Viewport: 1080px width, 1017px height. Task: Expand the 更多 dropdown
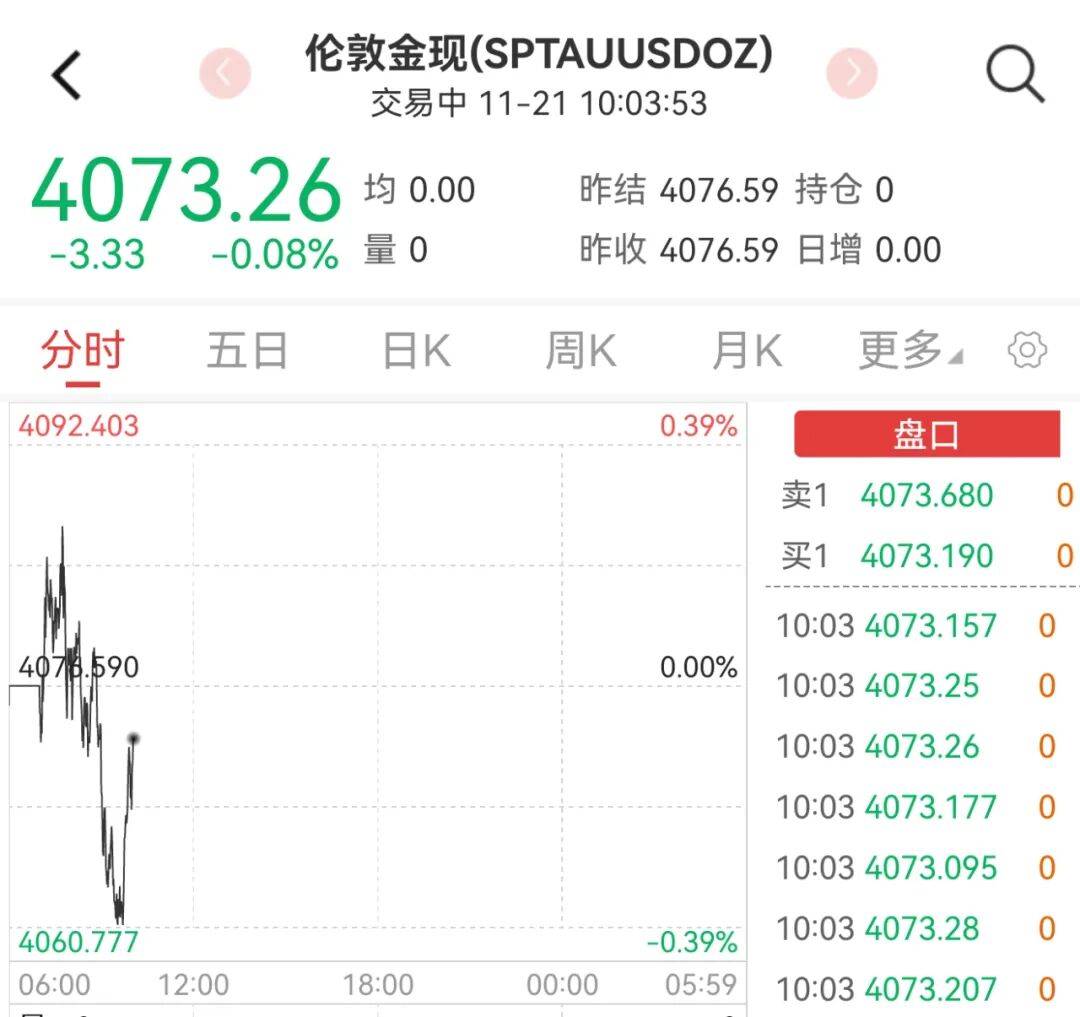908,351
